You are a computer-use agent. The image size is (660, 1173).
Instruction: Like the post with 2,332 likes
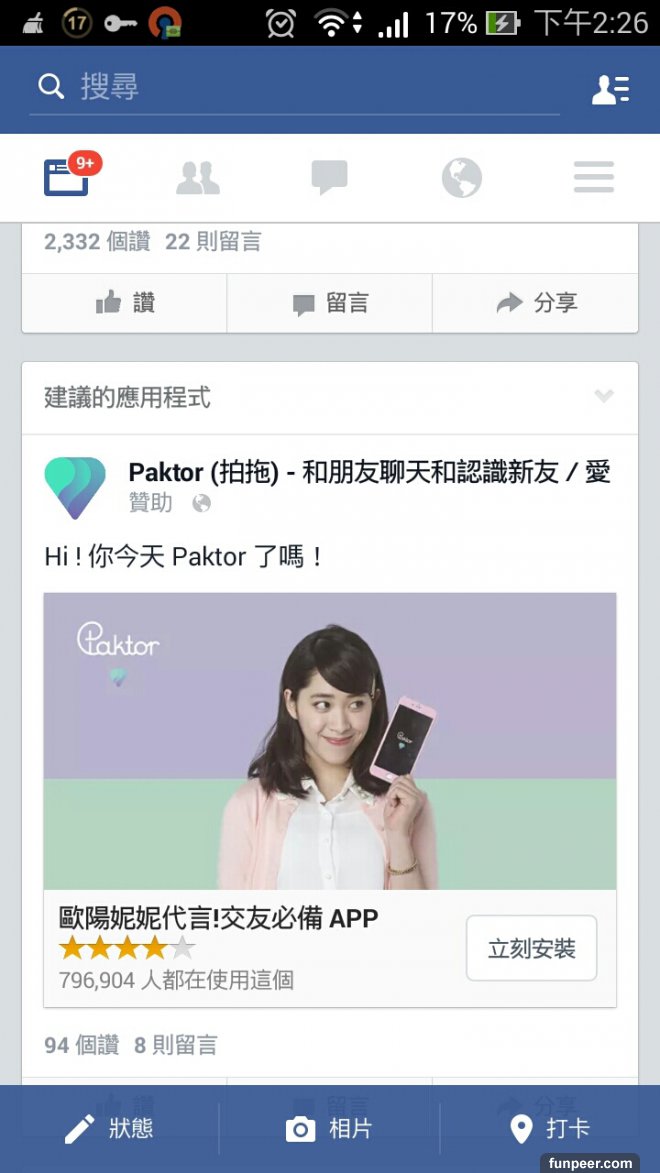coord(125,303)
